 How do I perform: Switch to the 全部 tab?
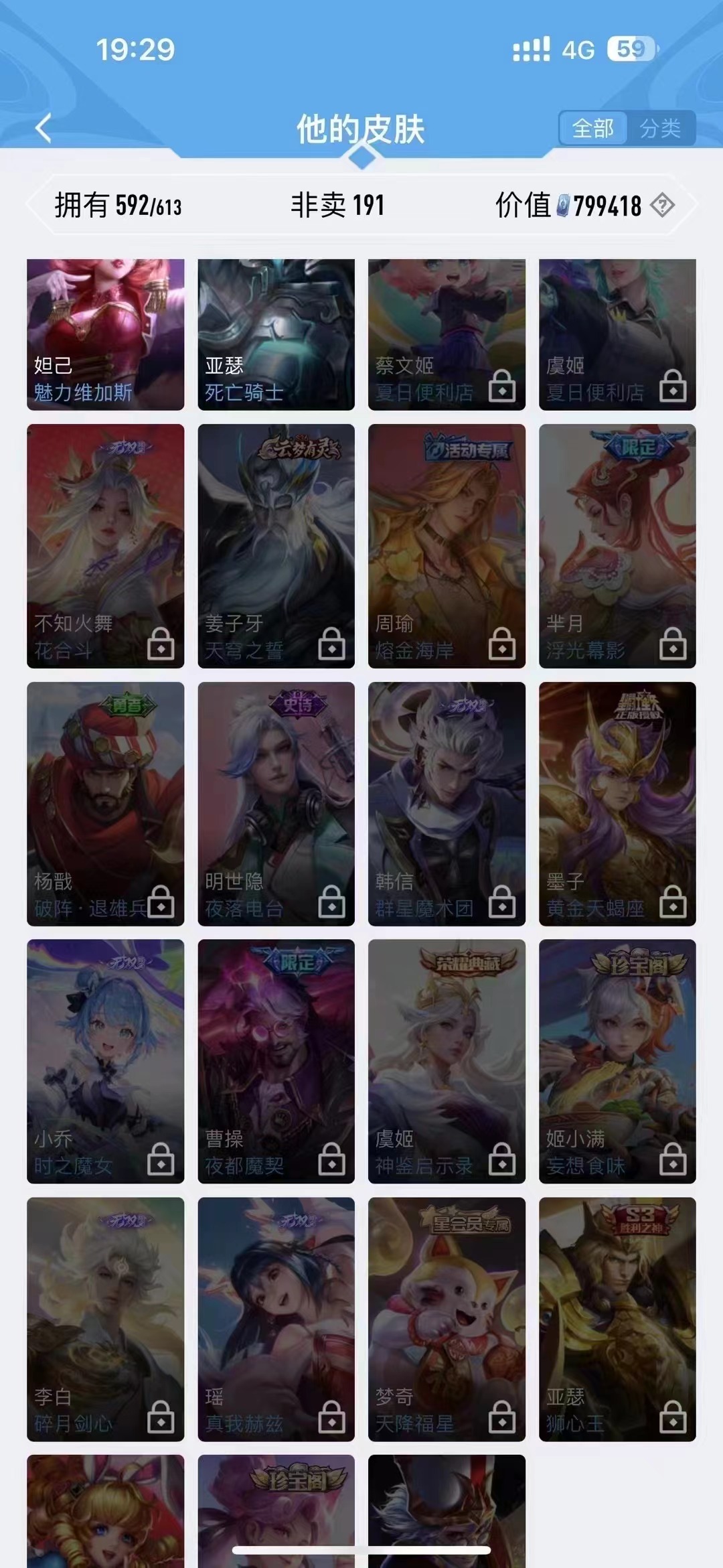[x=592, y=128]
